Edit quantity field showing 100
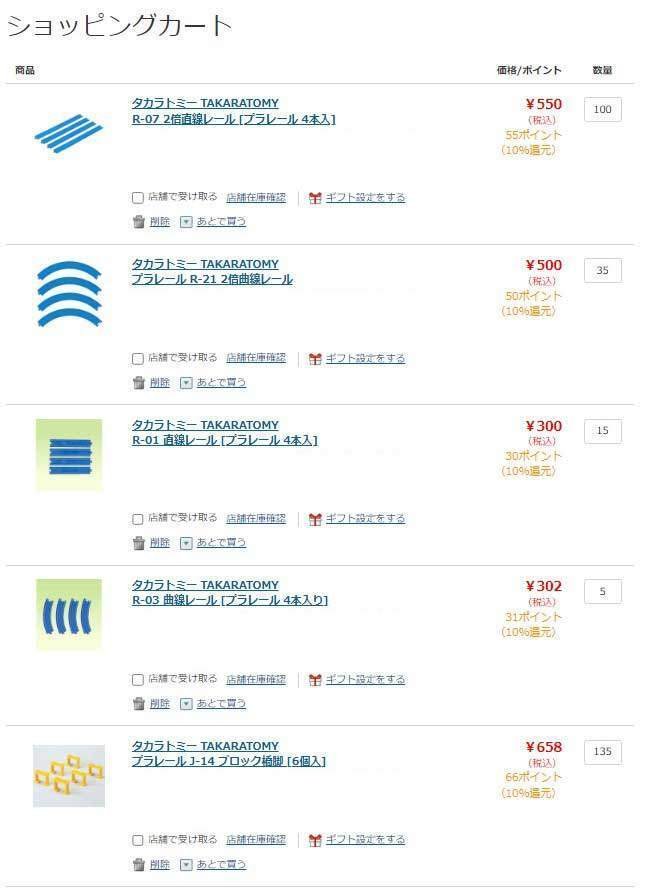 tap(602, 110)
